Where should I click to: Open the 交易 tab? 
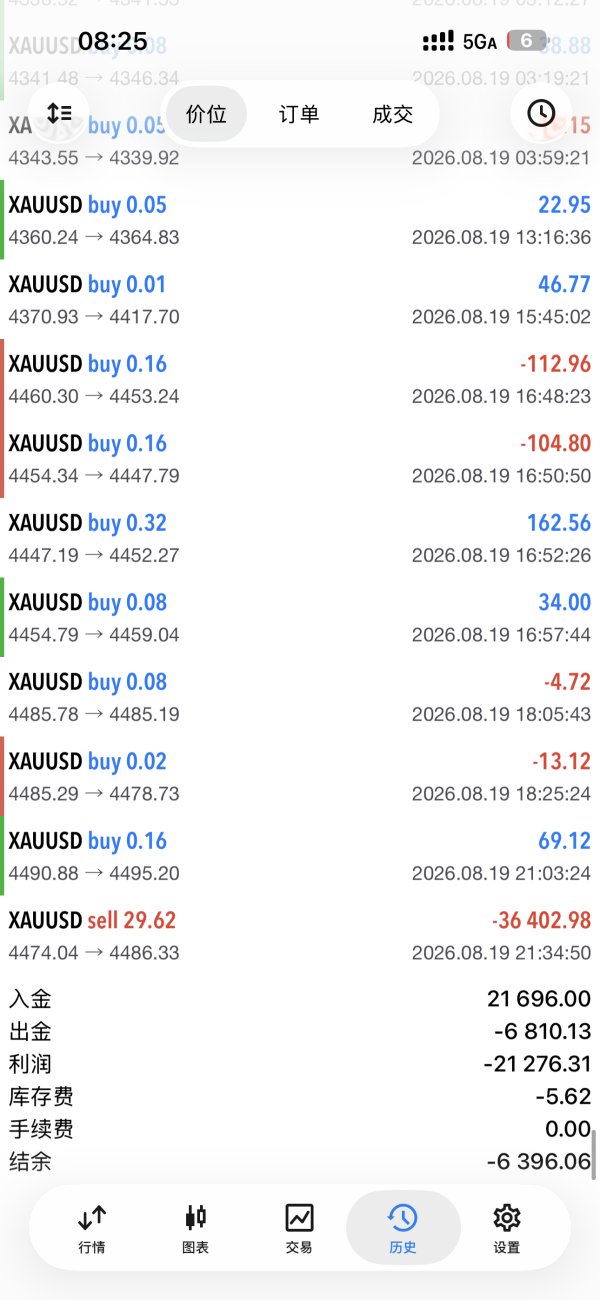pos(299,1228)
